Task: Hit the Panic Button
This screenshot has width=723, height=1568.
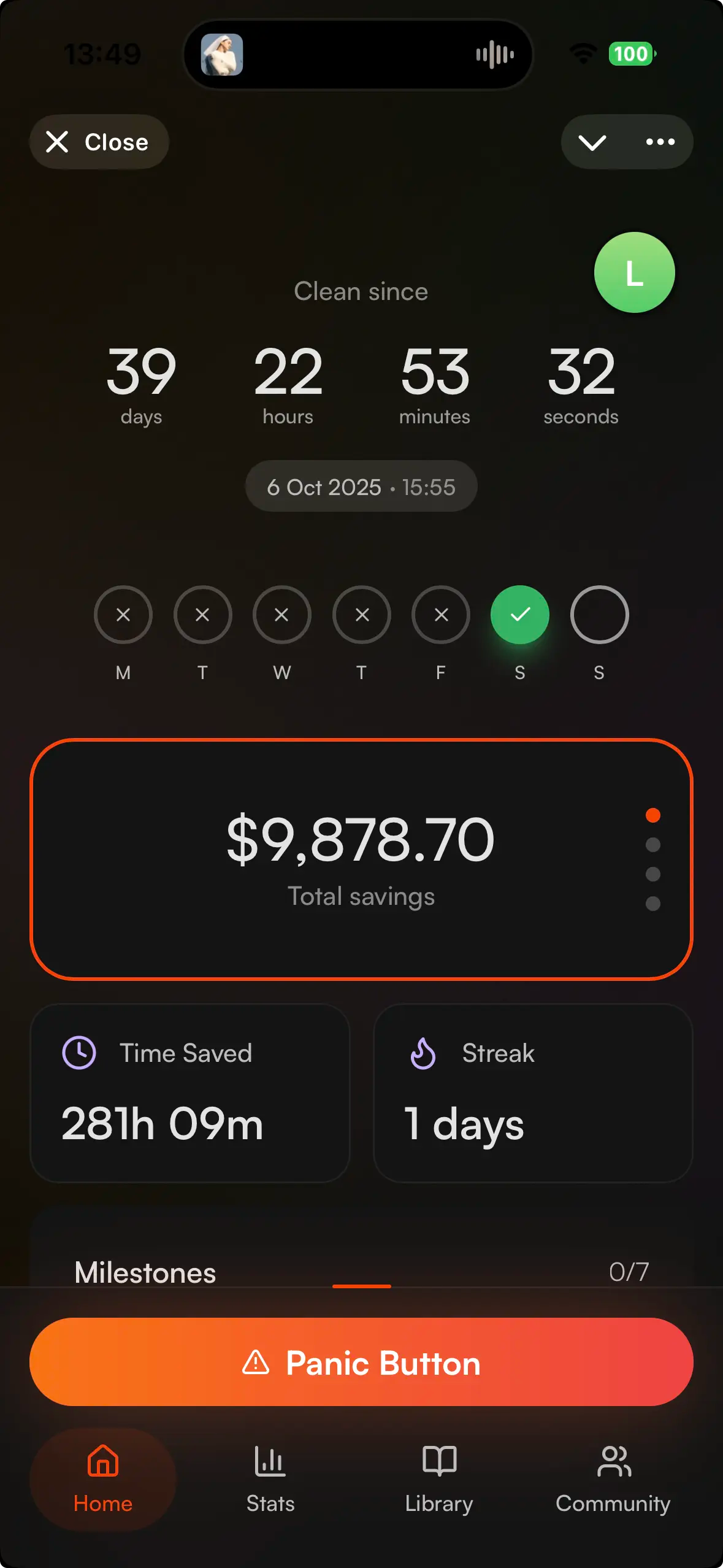Action: click(361, 1362)
